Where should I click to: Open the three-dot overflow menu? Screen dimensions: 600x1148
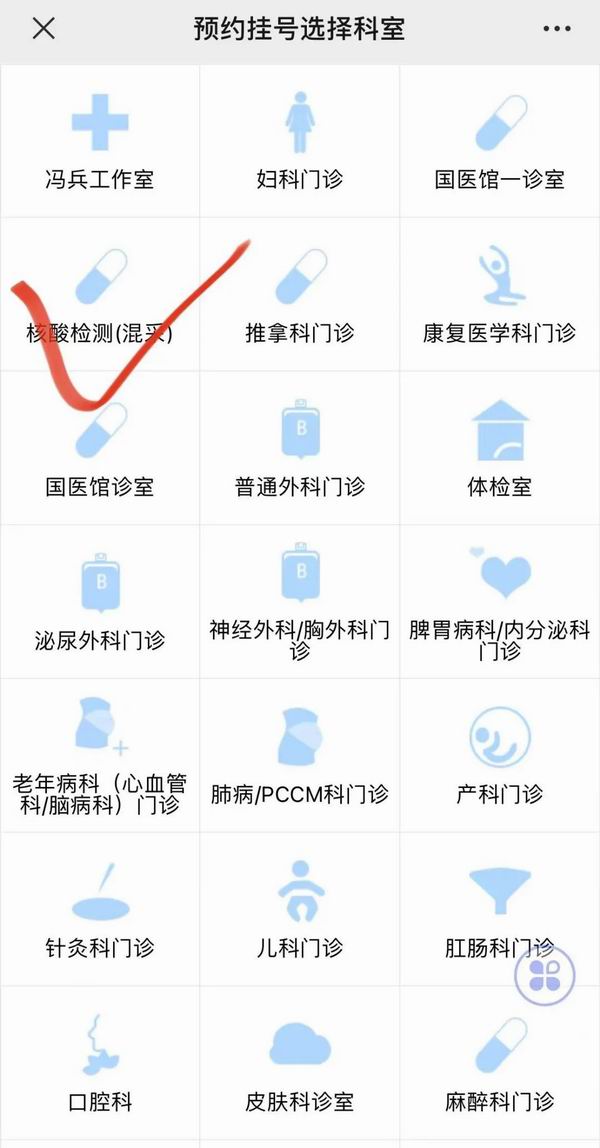556,29
